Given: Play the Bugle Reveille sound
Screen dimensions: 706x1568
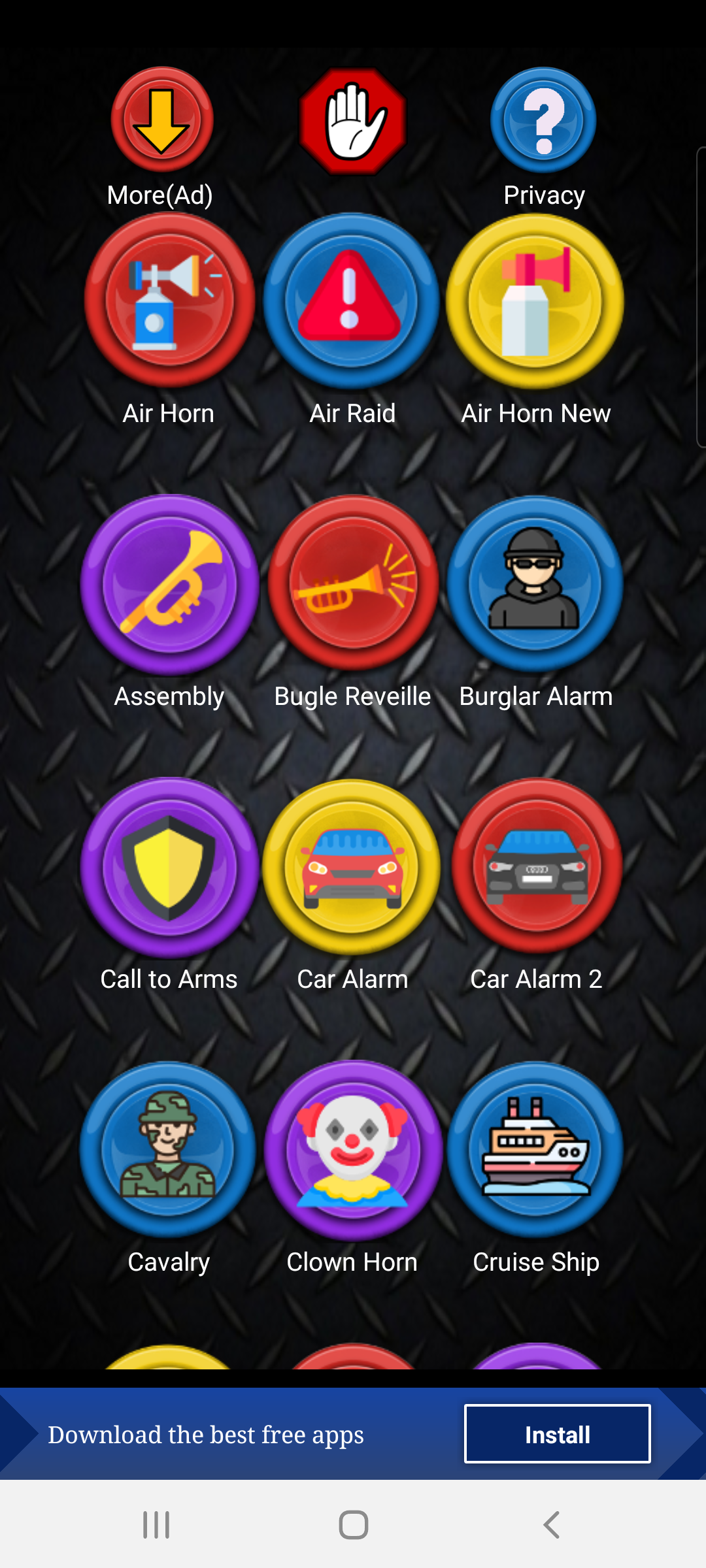Looking at the screenshot, I should (352, 583).
